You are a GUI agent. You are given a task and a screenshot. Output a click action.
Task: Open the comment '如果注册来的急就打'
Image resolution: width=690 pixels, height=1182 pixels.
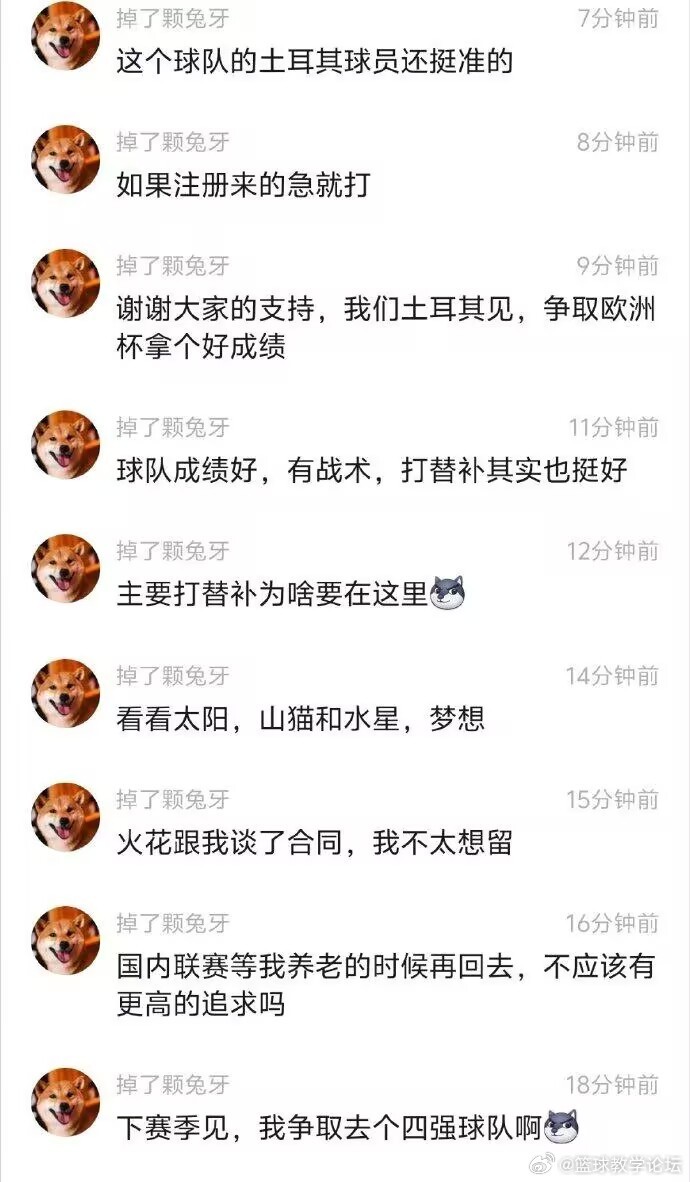pos(243,185)
